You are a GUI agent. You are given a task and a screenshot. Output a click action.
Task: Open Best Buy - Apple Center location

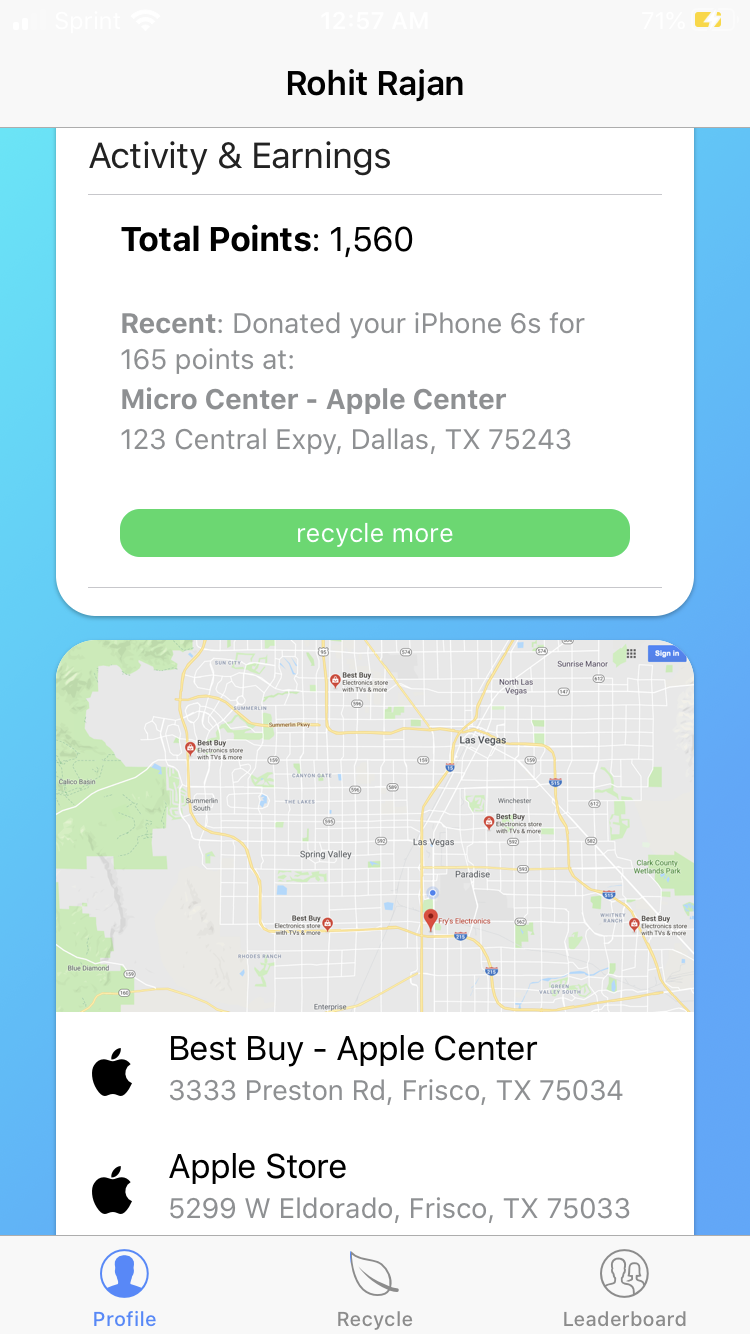tap(374, 1068)
